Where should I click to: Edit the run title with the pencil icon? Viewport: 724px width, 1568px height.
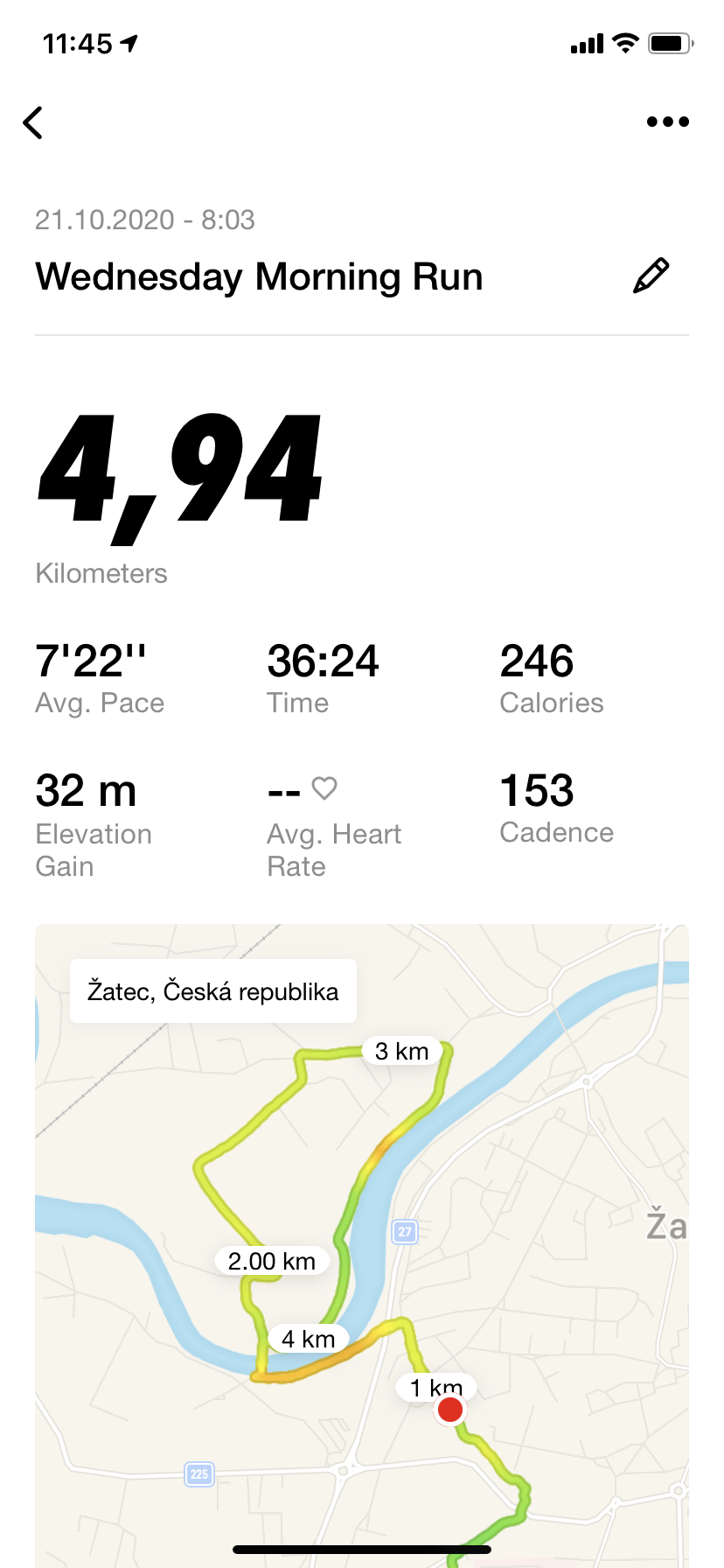(651, 276)
